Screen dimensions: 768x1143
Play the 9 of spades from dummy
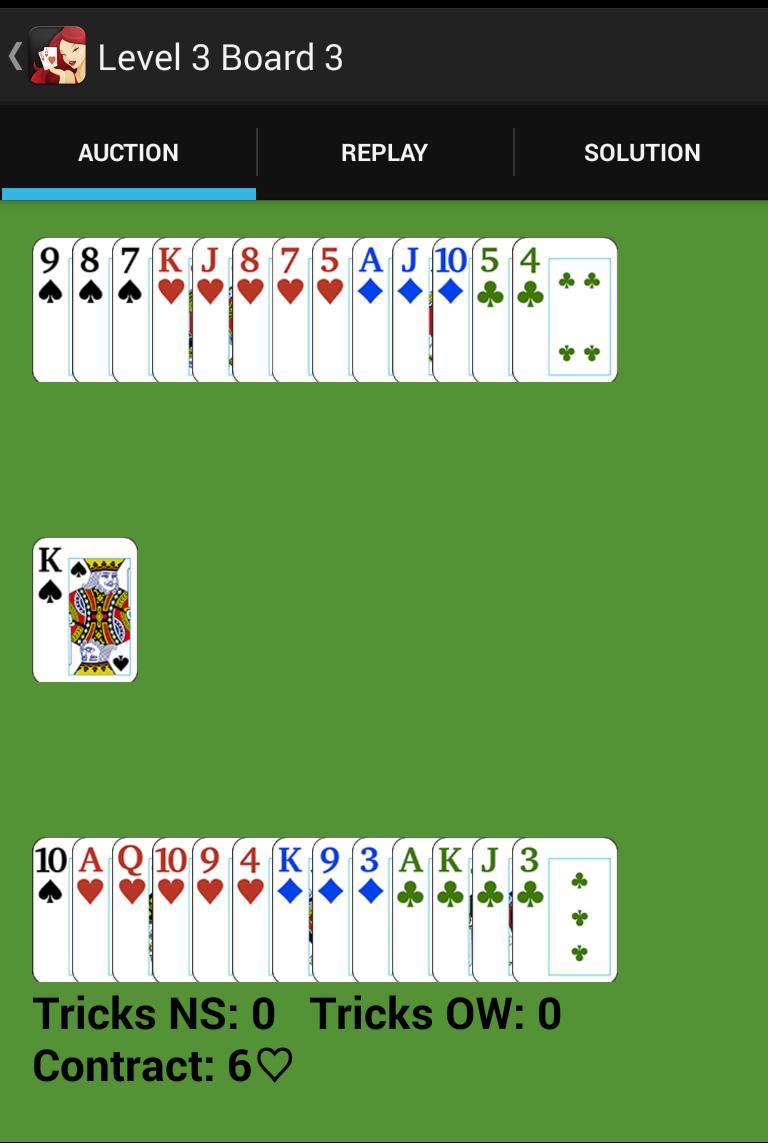(51, 310)
